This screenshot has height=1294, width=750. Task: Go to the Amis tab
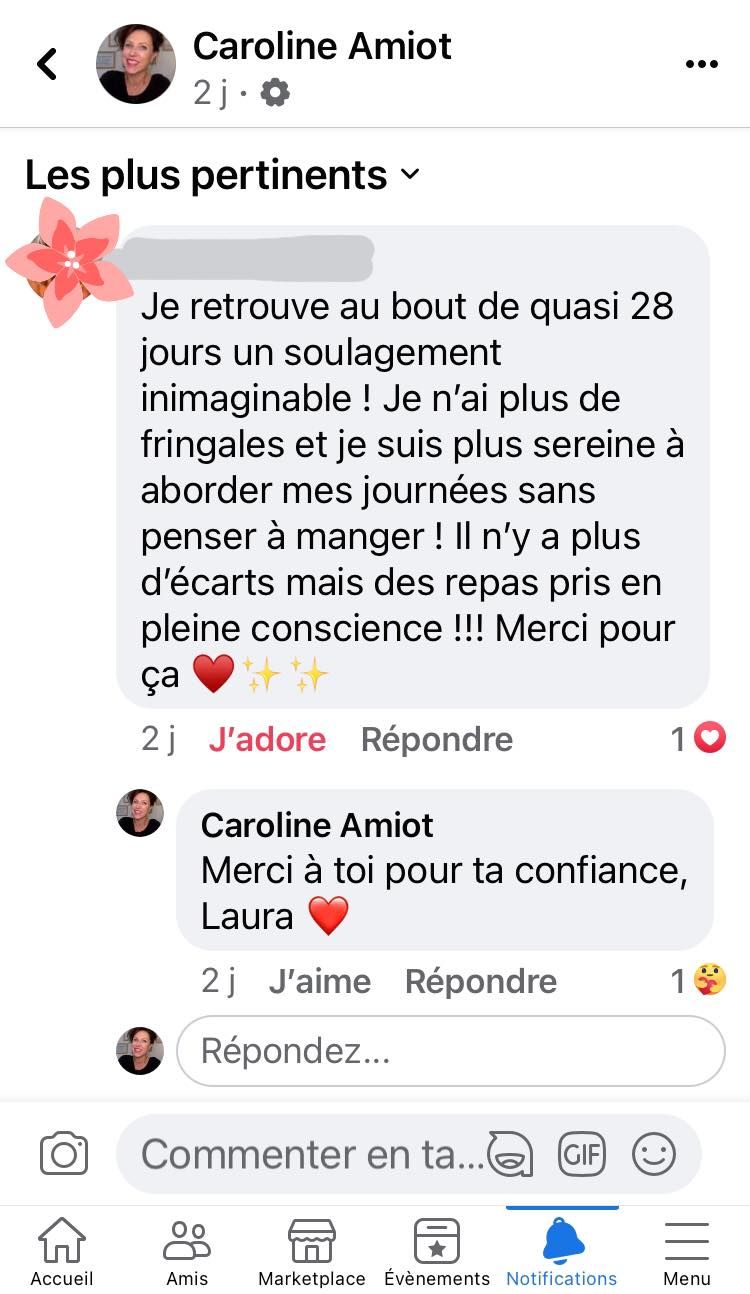[x=187, y=1251]
